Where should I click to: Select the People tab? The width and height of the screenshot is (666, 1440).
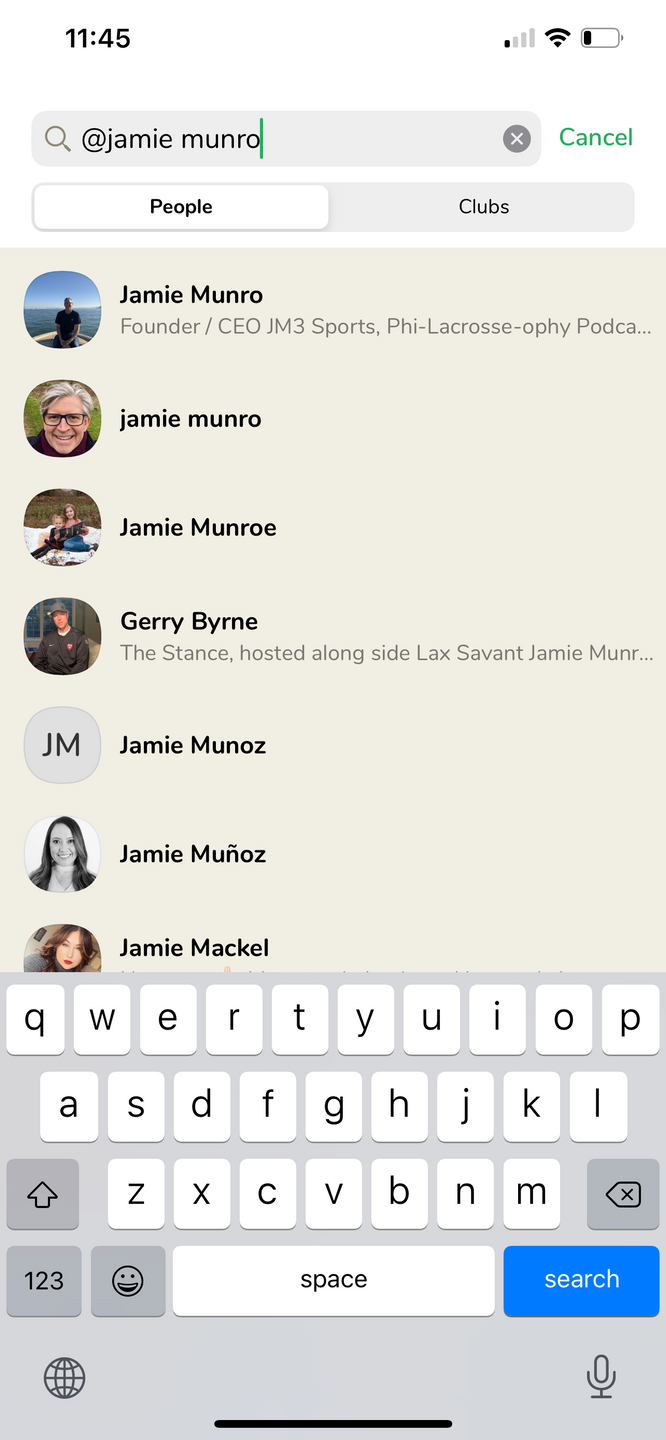click(181, 207)
